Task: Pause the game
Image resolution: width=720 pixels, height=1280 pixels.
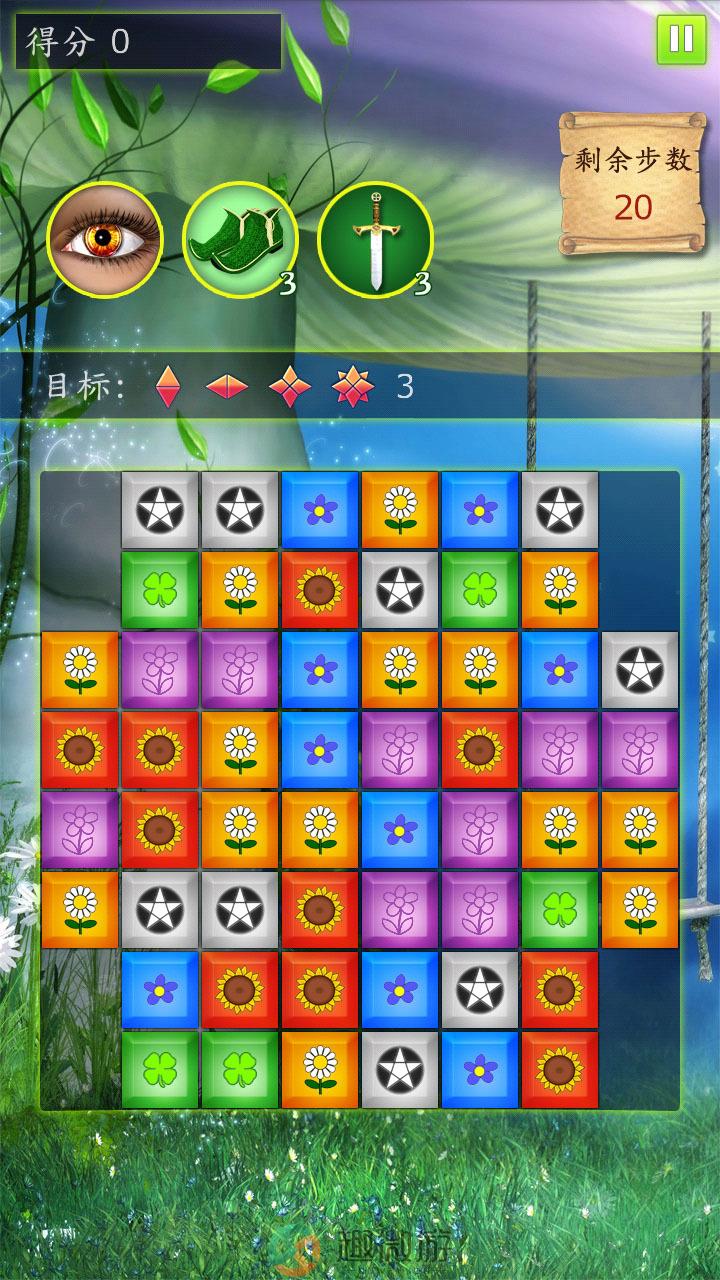Action: [x=681, y=39]
